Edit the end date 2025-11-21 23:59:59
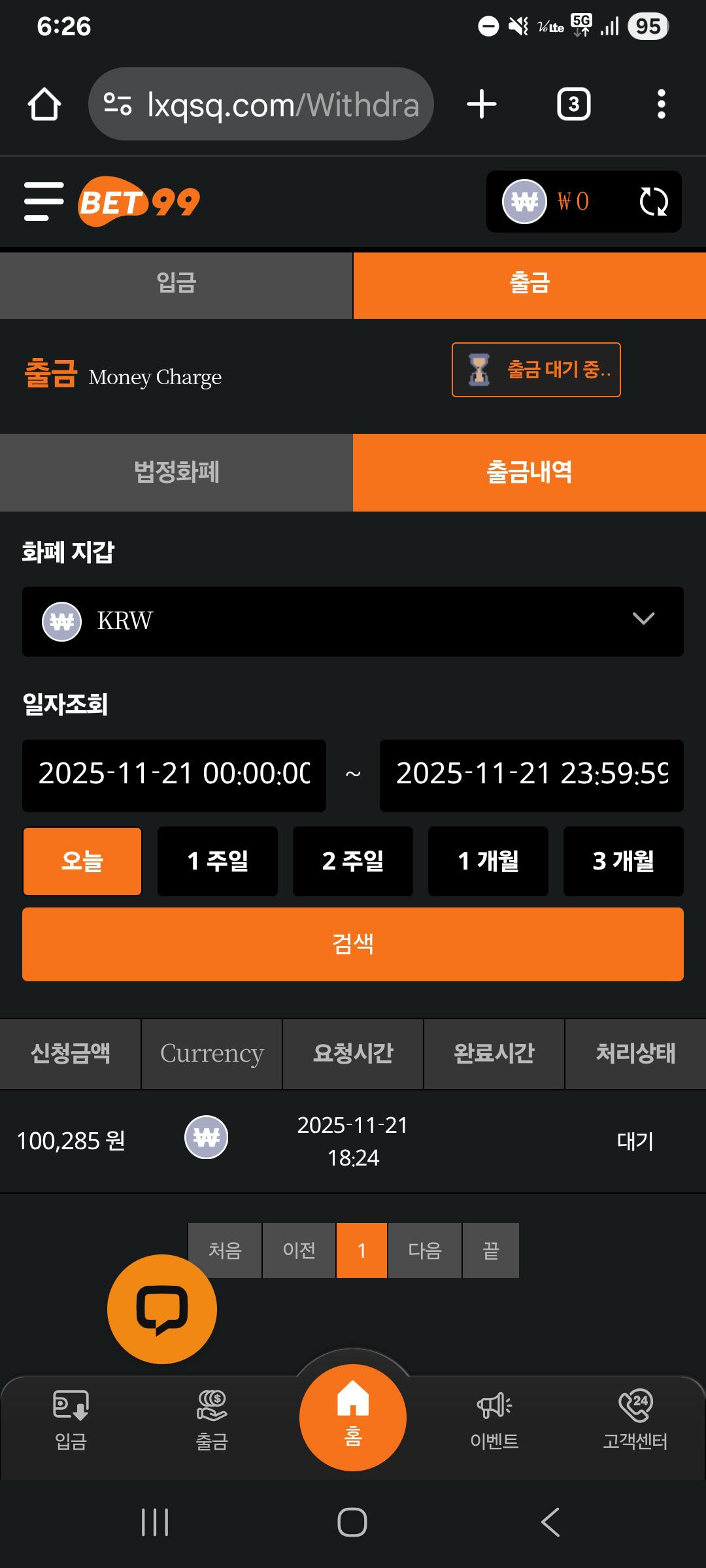Image resolution: width=706 pixels, height=1568 pixels. tap(531, 775)
